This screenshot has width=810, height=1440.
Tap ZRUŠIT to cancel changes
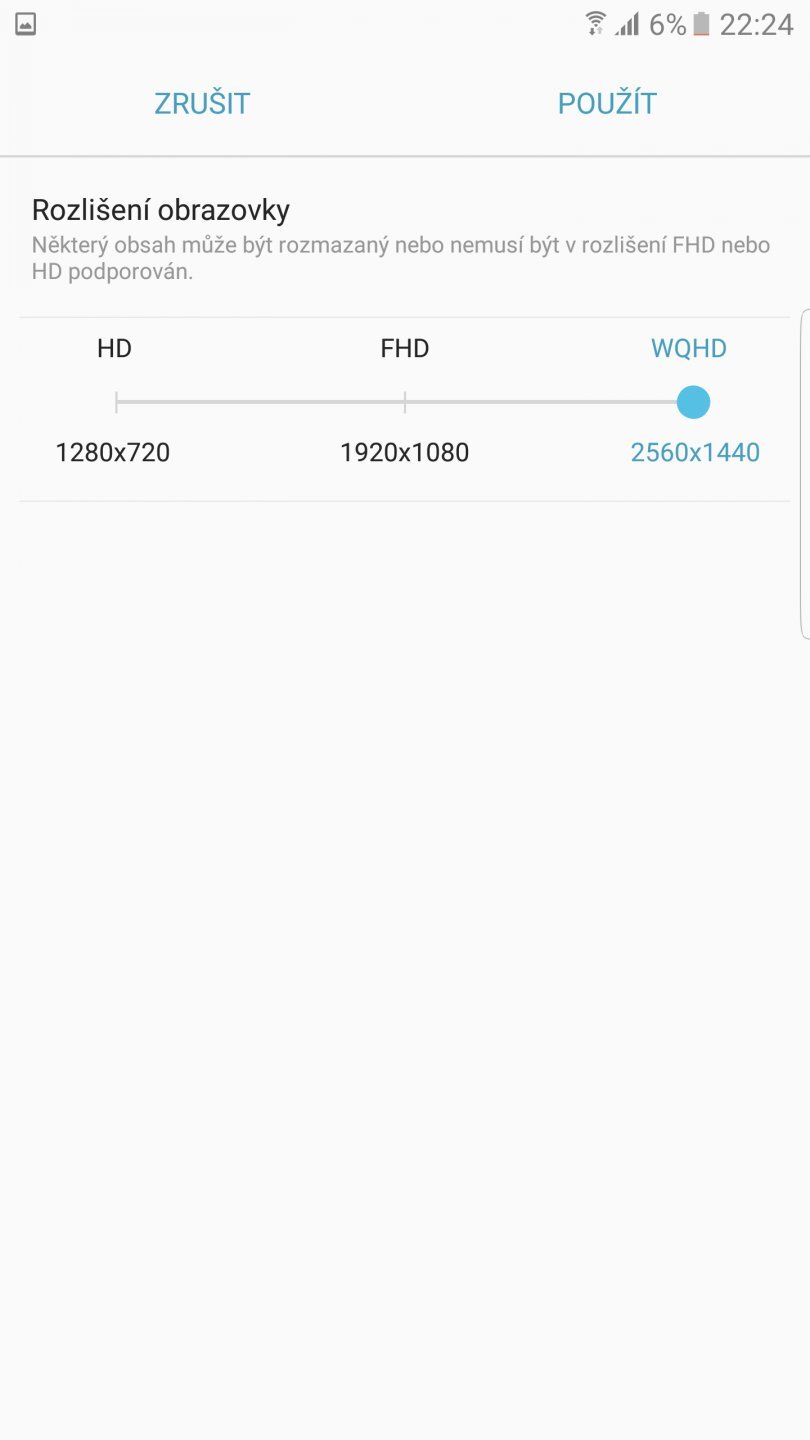(202, 104)
